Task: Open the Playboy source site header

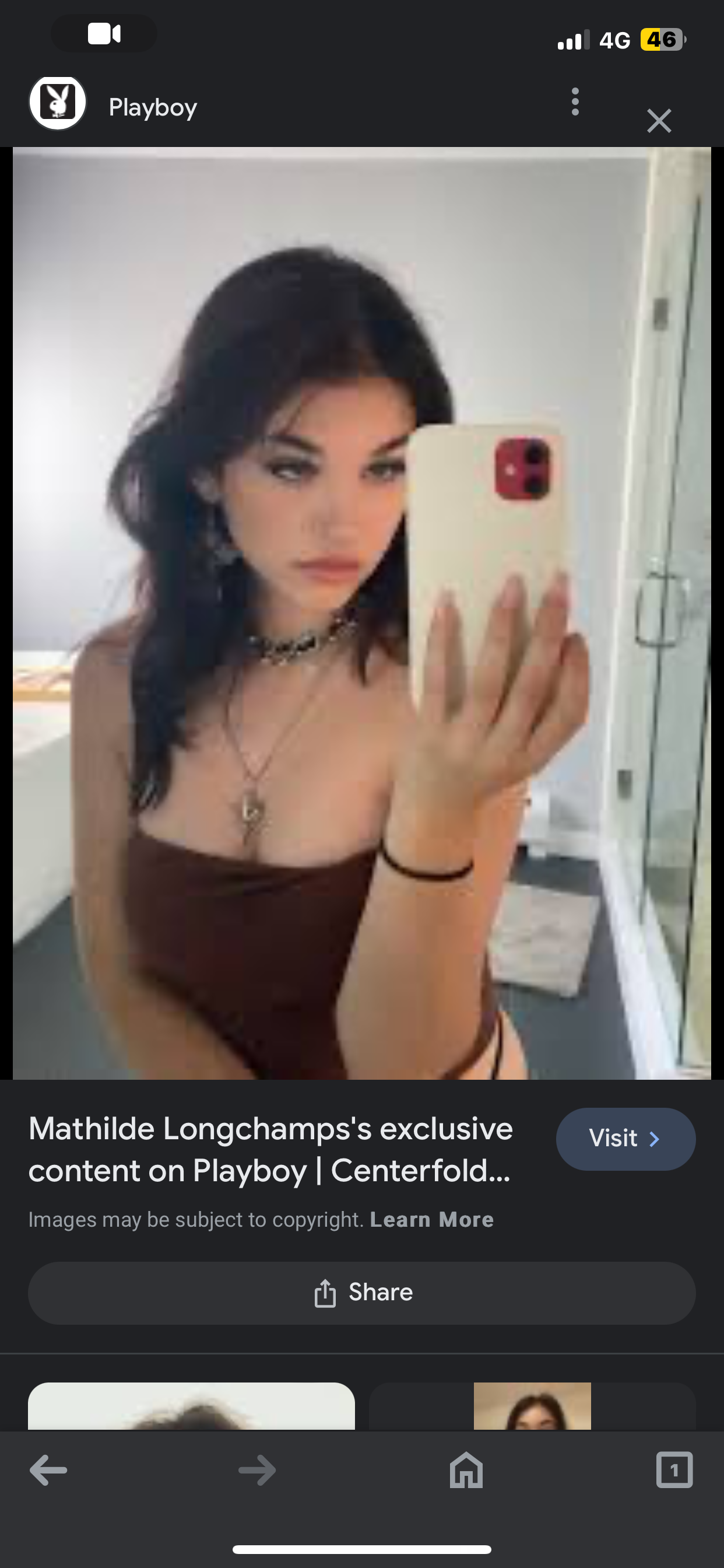Action: [x=152, y=107]
